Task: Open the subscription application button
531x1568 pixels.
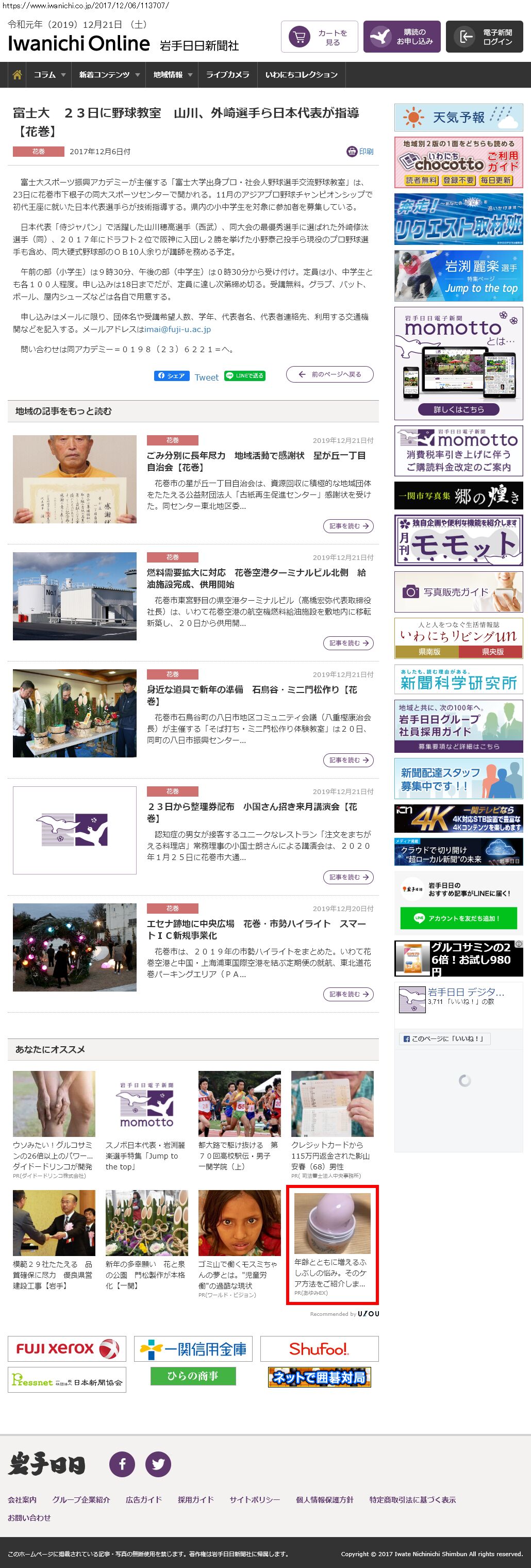Action: click(x=402, y=37)
